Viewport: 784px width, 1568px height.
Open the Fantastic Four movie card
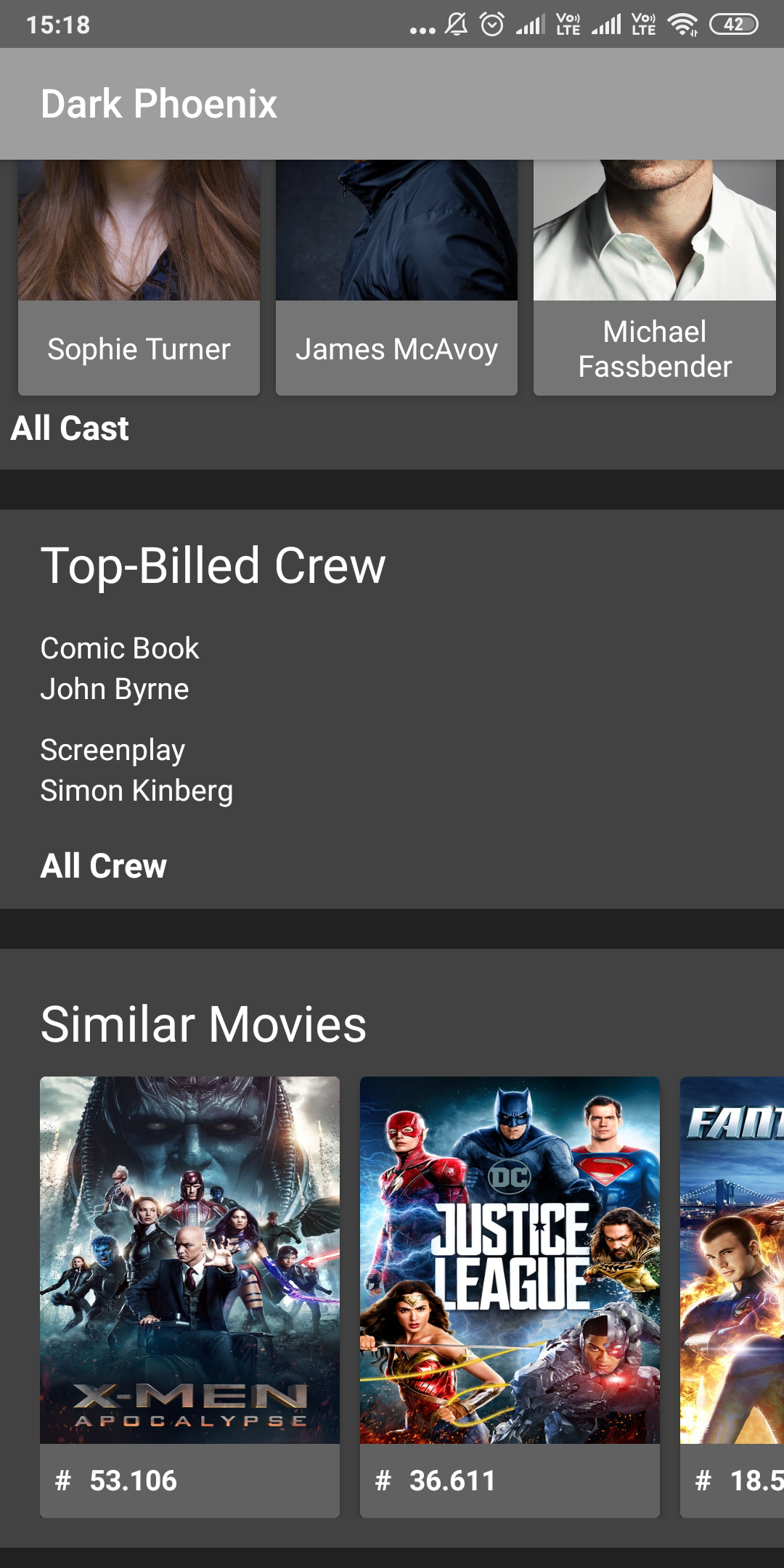pyautogui.click(x=732, y=1297)
